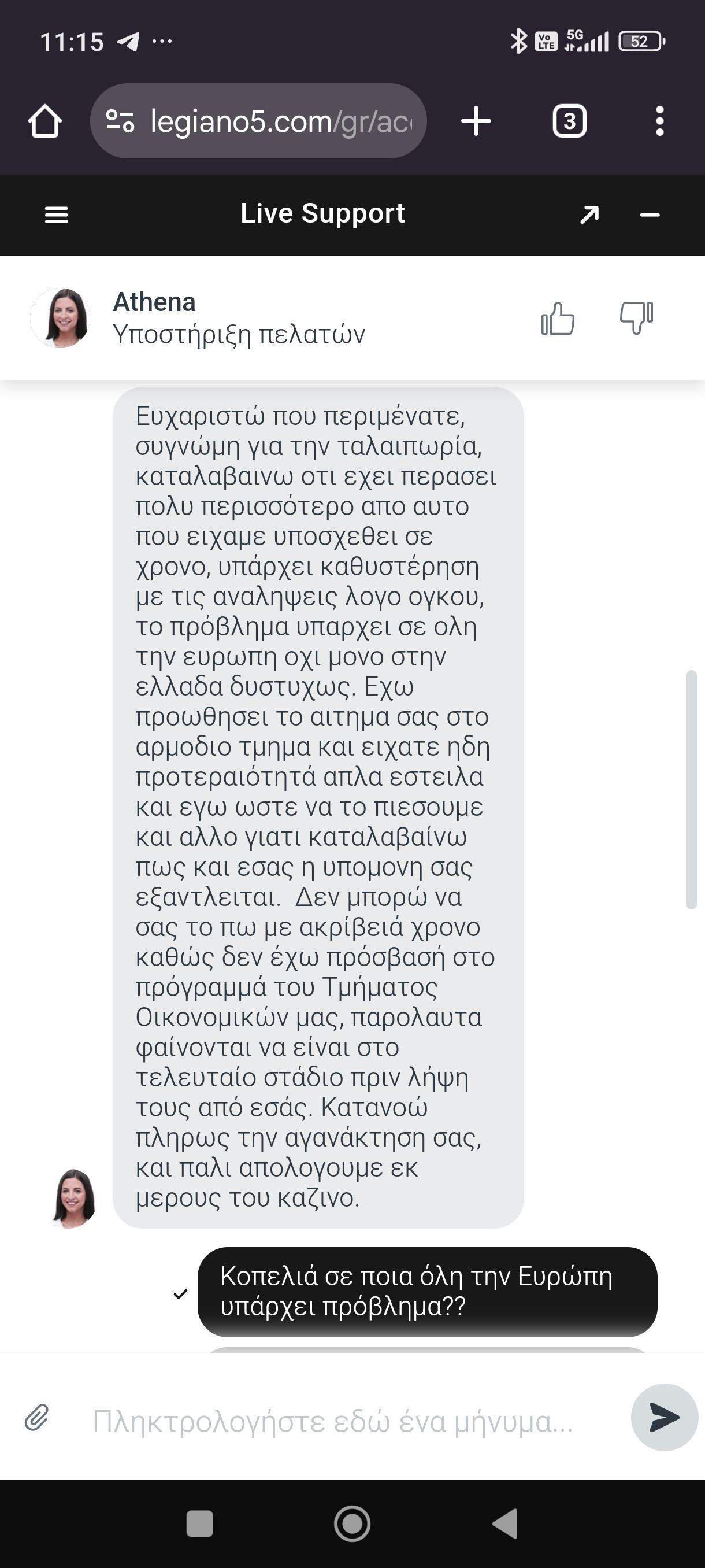Screen dimensions: 705x1568
Task: Focus the message input field
Action: click(340, 1421)
